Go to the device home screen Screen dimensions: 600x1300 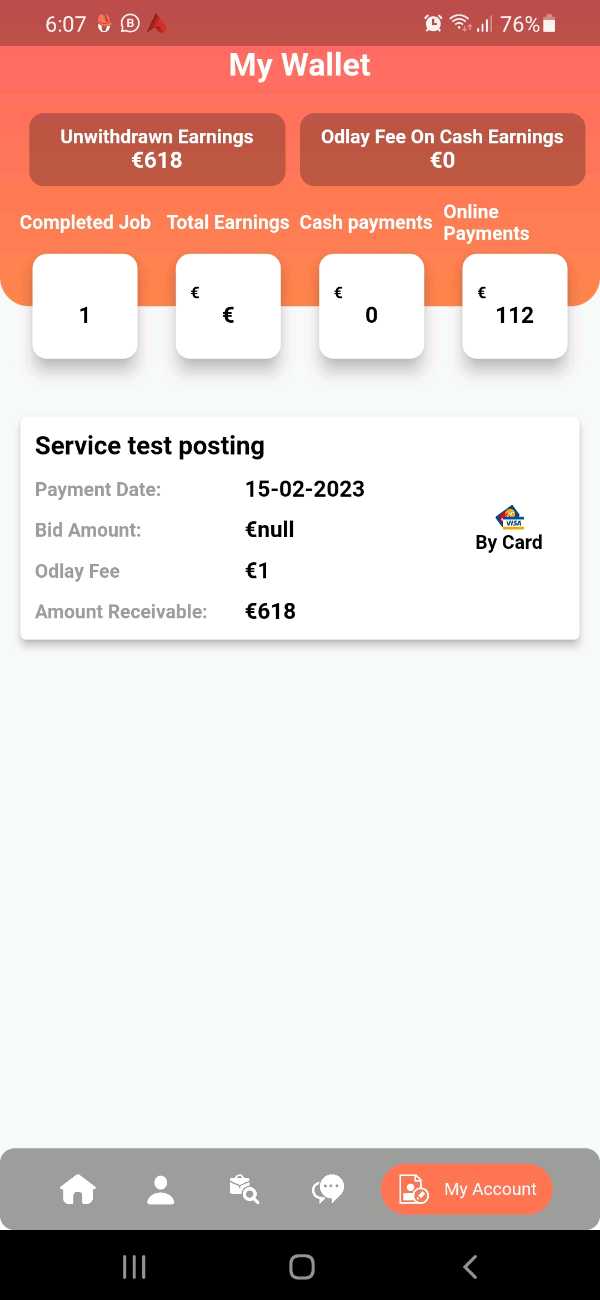pos(301,1267)
